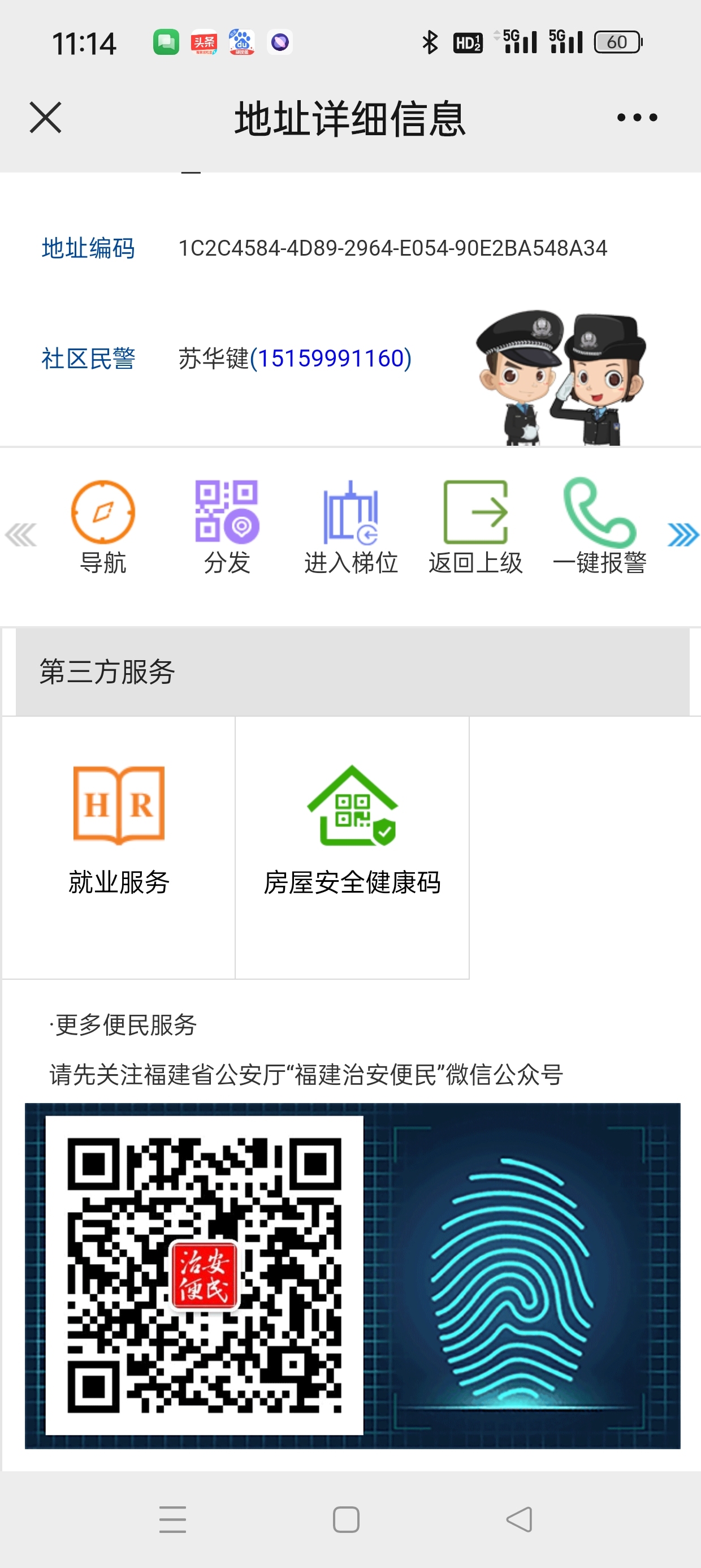Select 进入梯位

coord(351,527)
